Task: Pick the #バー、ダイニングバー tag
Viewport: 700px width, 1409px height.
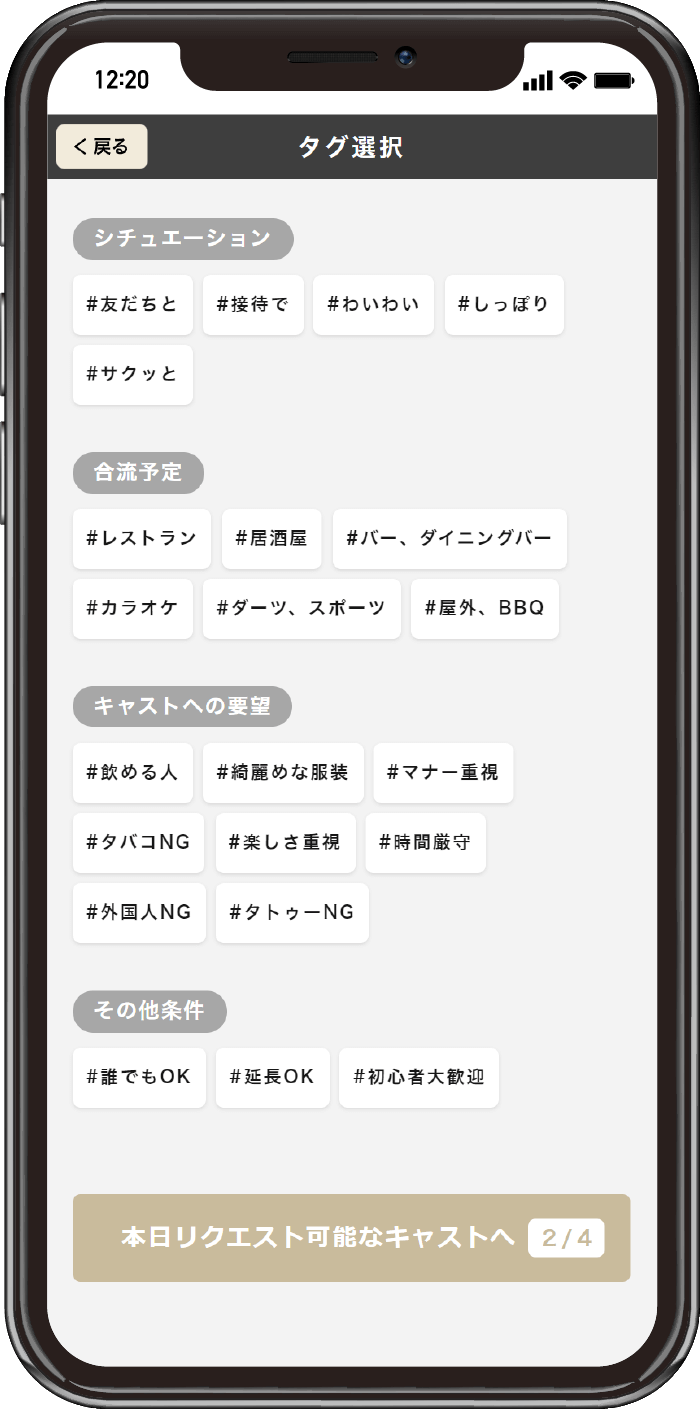Action: click(449, 538)
